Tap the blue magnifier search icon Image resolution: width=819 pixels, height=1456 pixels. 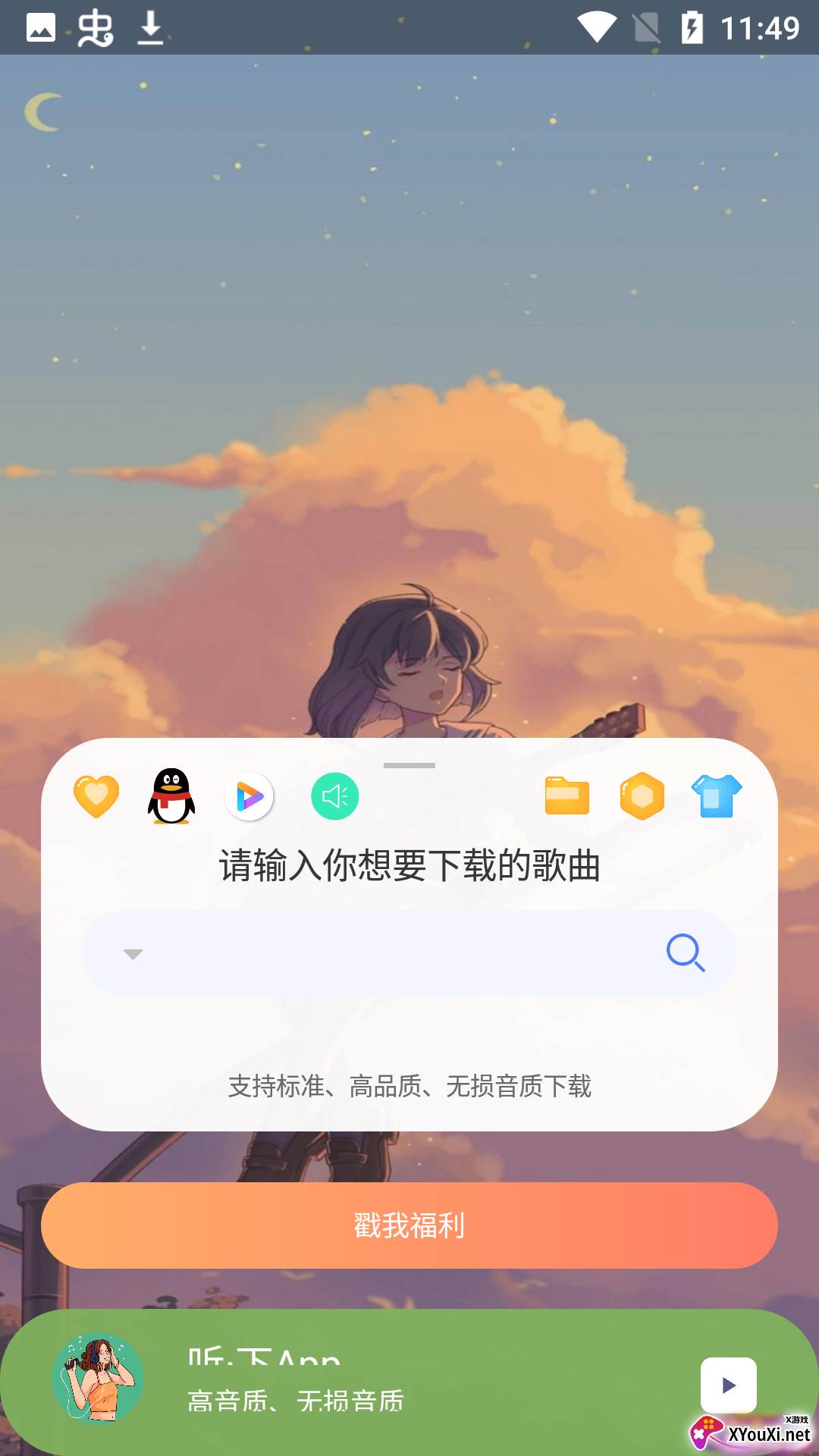(x=686, y=952)
